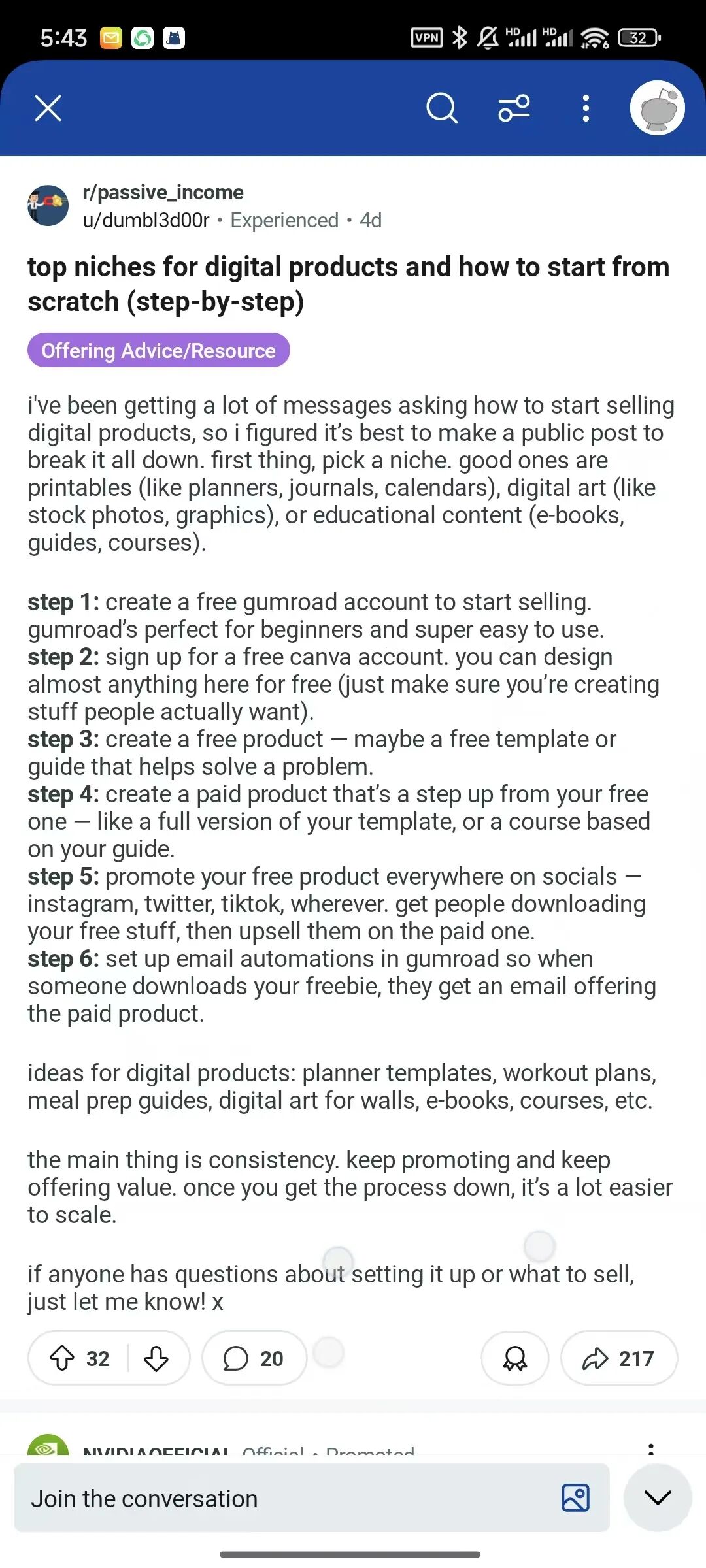Screen dimensions: 706x1568
Task: Open the promoted post's three-dot menu
Action: click(x=650, y=1449)
